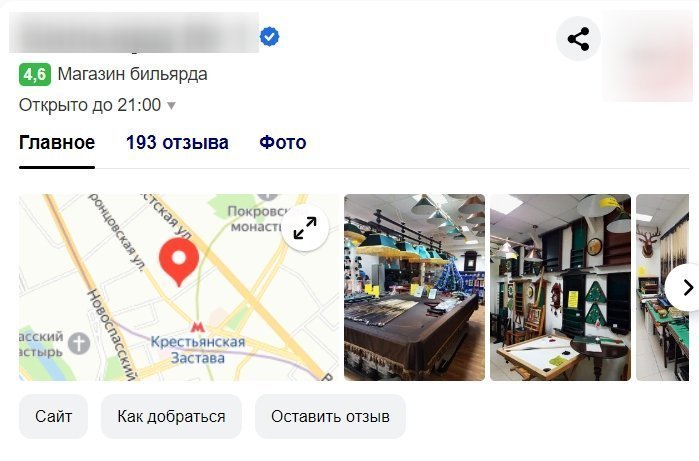The height and width of the screenshot is (461, 699).
Task: Show next photos with the arrow
Action: (686, 287)
